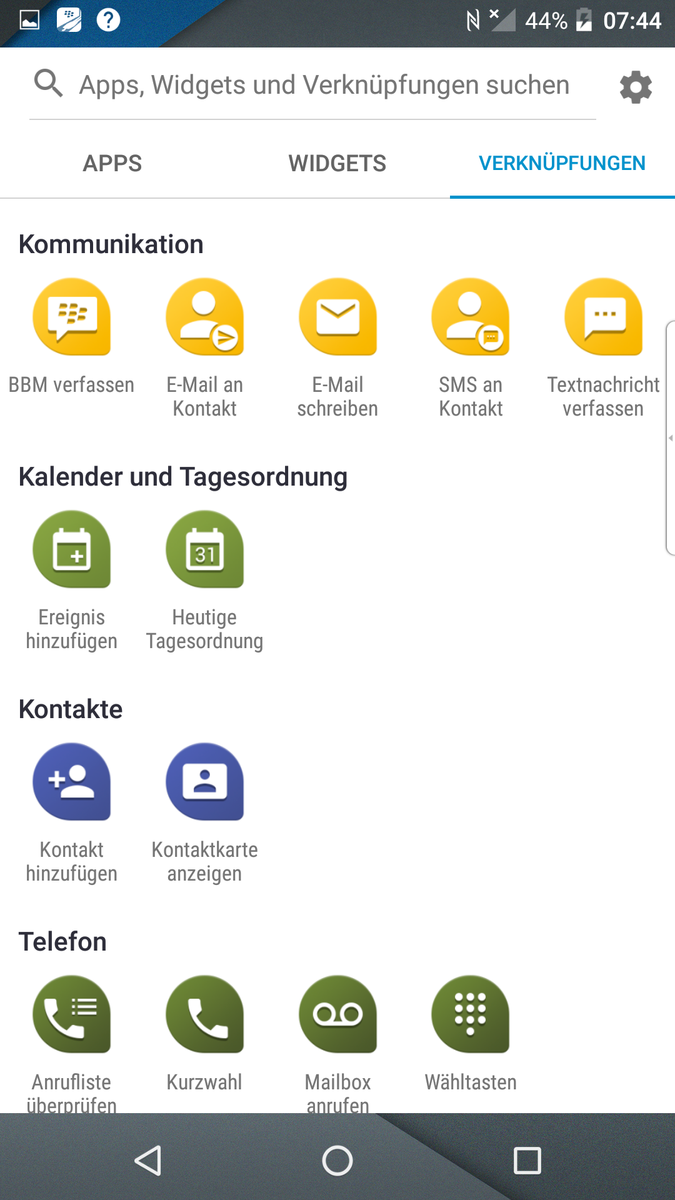Tap the search field for apps and widgets
The width and height of the screenshot is (675, 1200).
pos(313,85)
